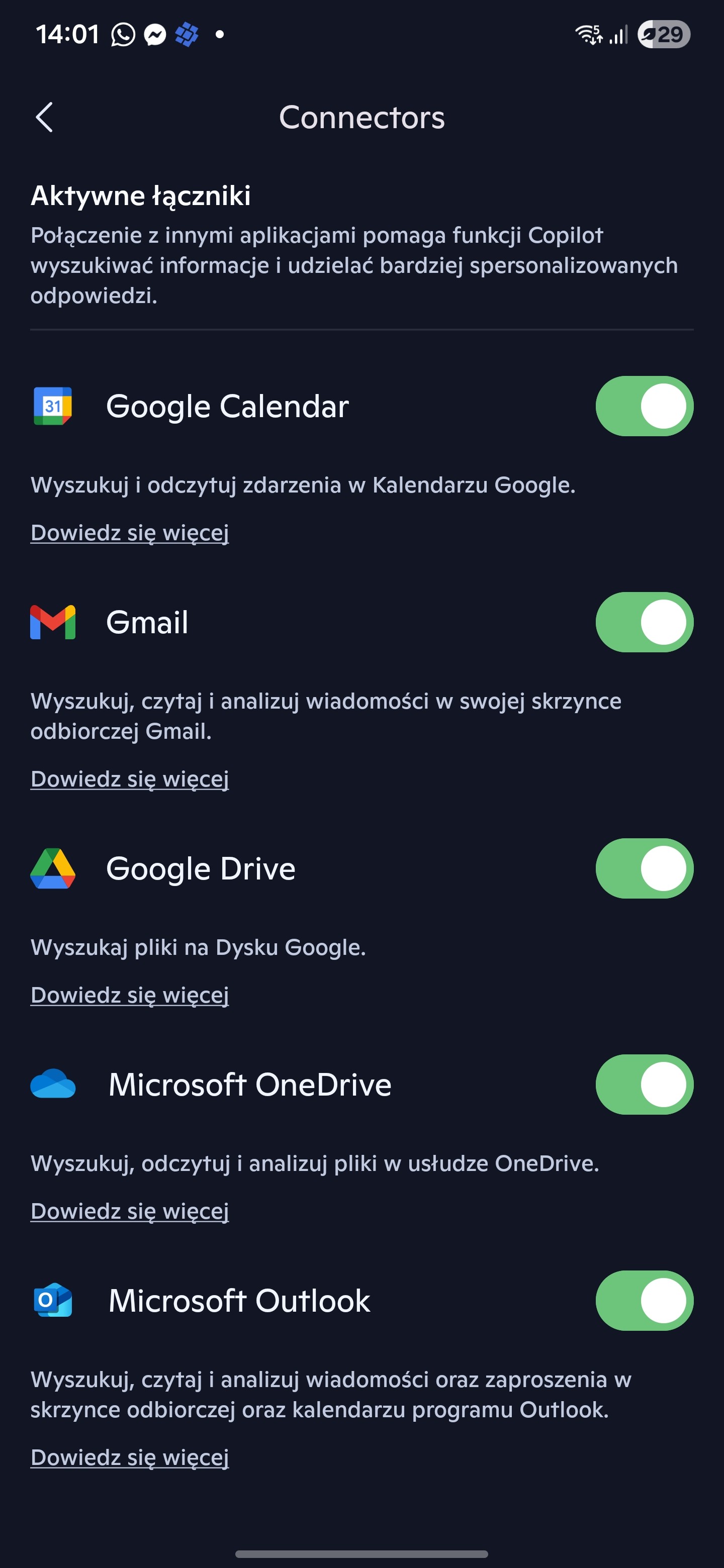Open 'Dowiedz się więcej' under Google Calendar
The image size is (724, 1568).
pyautogui.click(x=130, y=533)
